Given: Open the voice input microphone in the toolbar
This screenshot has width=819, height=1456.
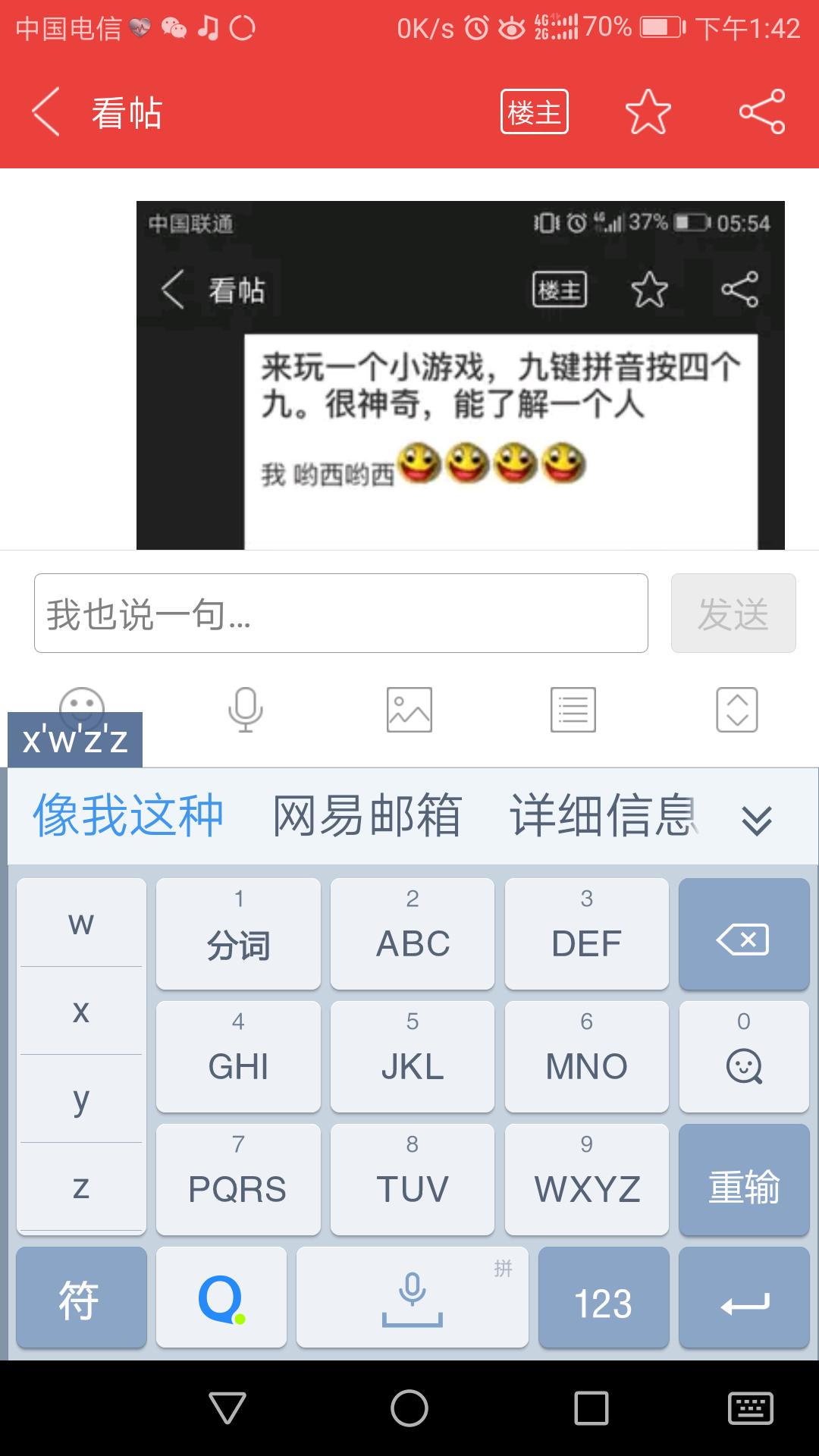Looking at the screenshot, I should pos(245,710).
